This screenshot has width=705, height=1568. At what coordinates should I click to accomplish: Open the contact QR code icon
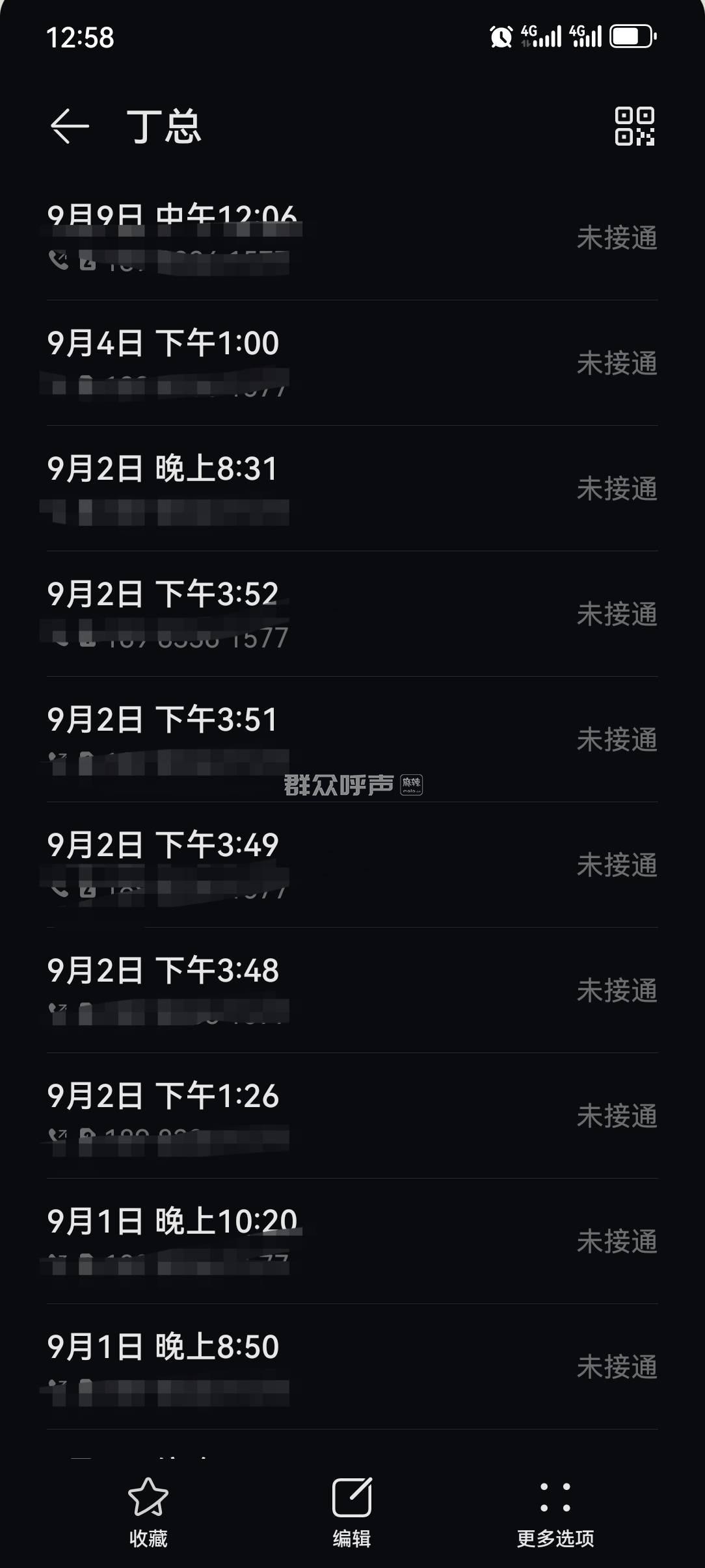[634, 126]
